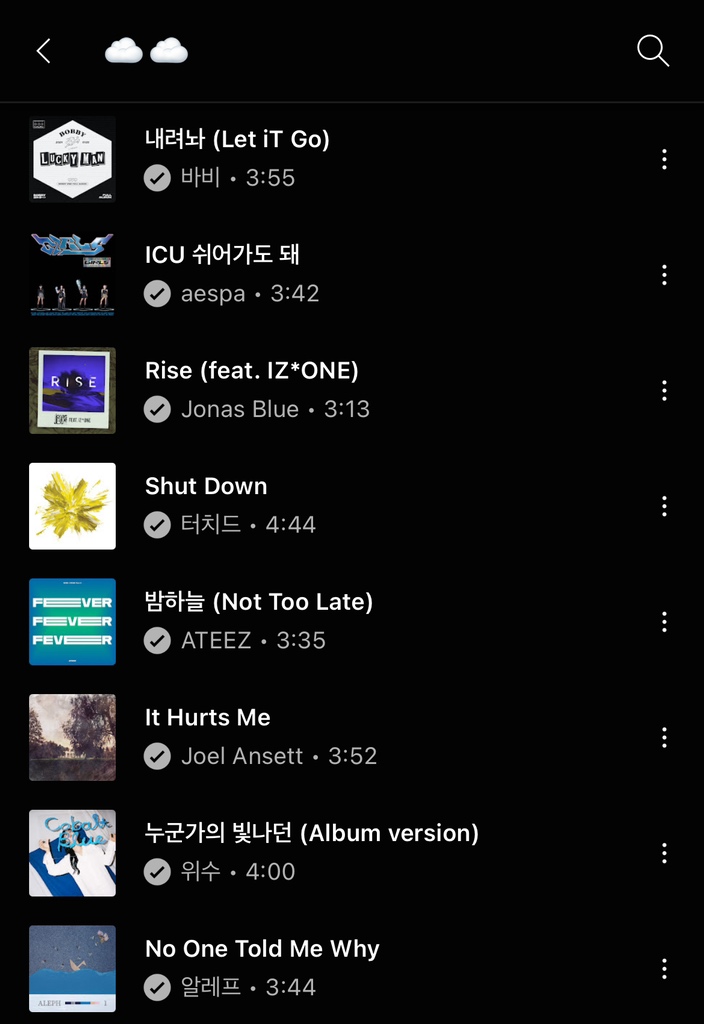Open options for 밤하늘 (Not Too Late)
704x1024 pixels.
(664, 622)
